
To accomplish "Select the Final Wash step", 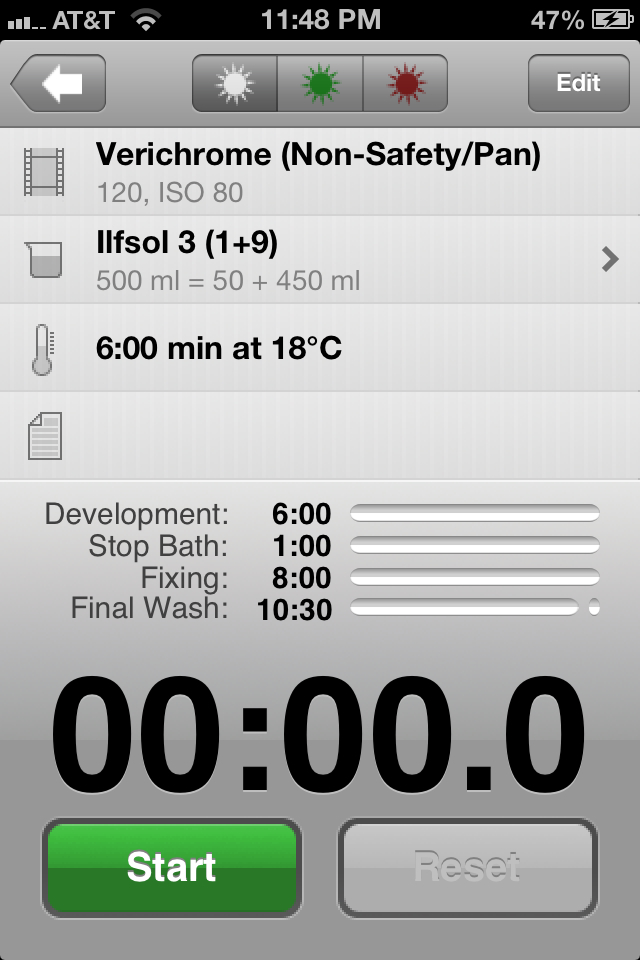I will click(x=320, y=608).
